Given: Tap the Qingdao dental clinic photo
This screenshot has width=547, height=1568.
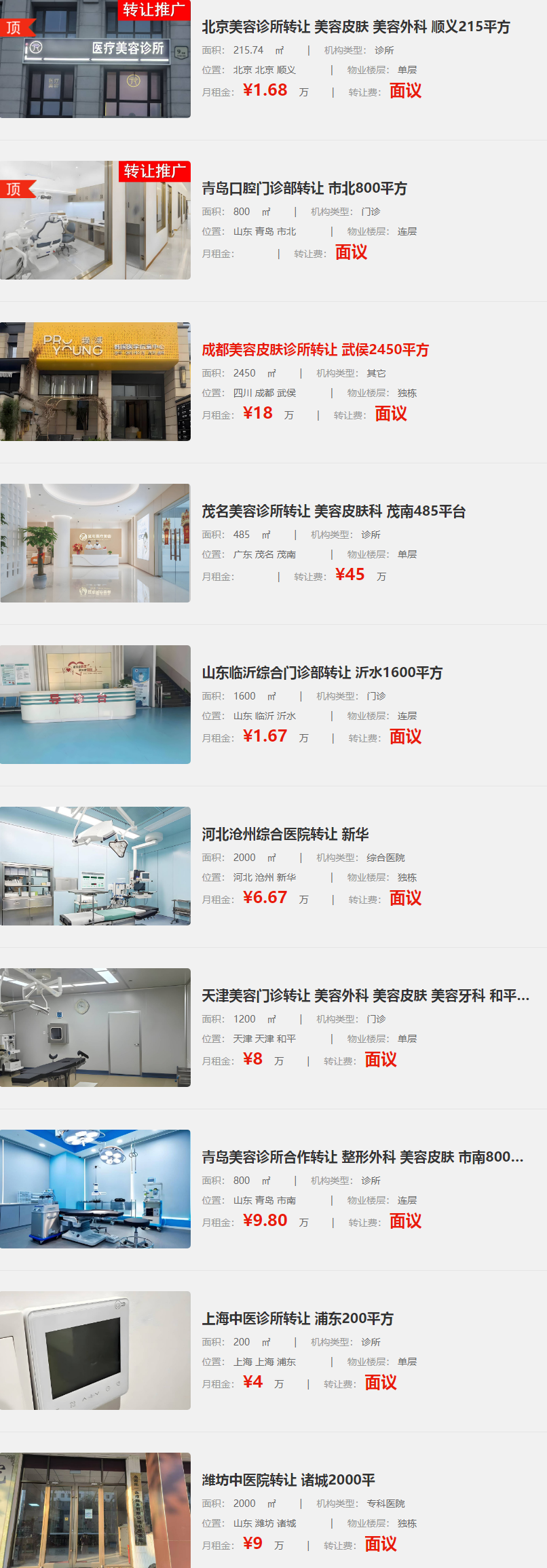Looking at the screenshot, I should tap(95, 221).
